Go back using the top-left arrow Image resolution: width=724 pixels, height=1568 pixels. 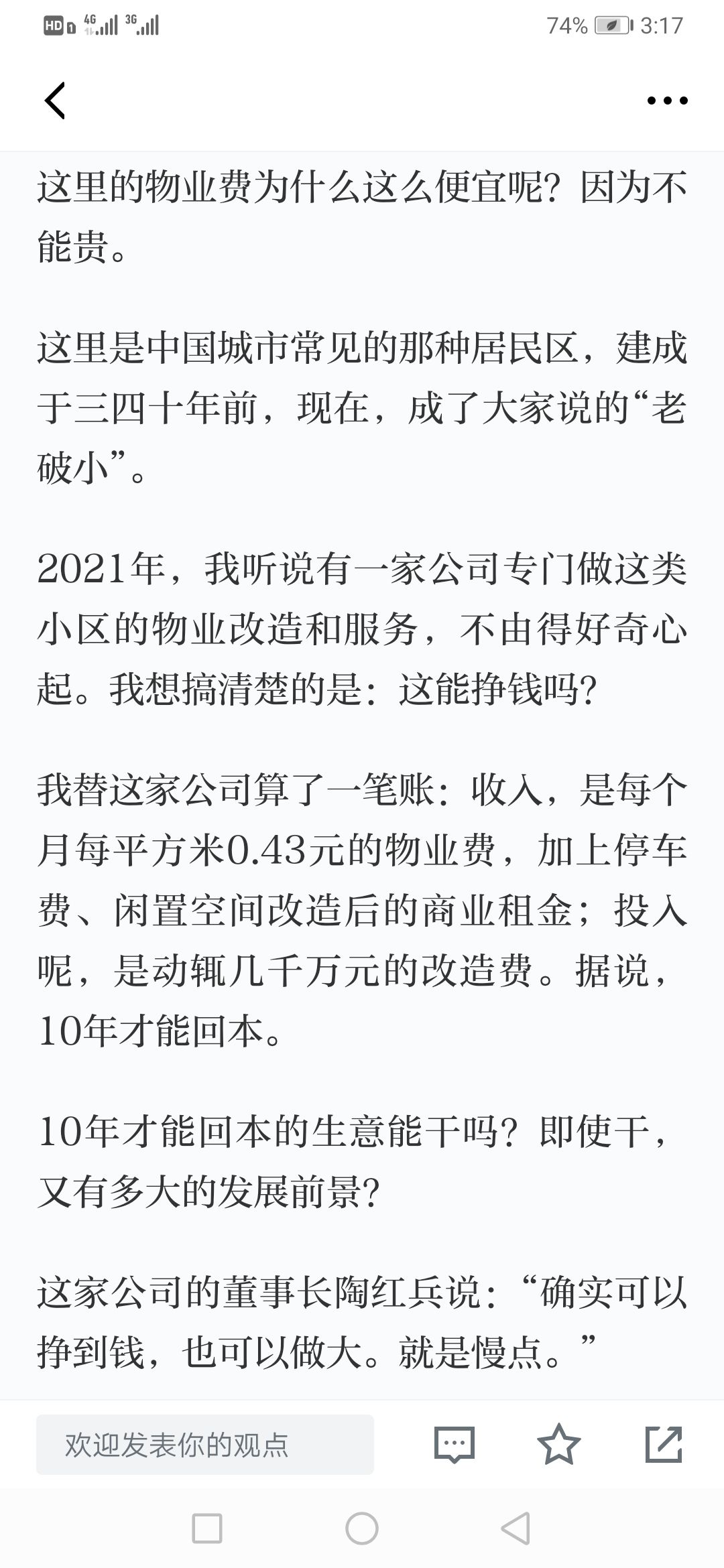click(x=55, y=101)
